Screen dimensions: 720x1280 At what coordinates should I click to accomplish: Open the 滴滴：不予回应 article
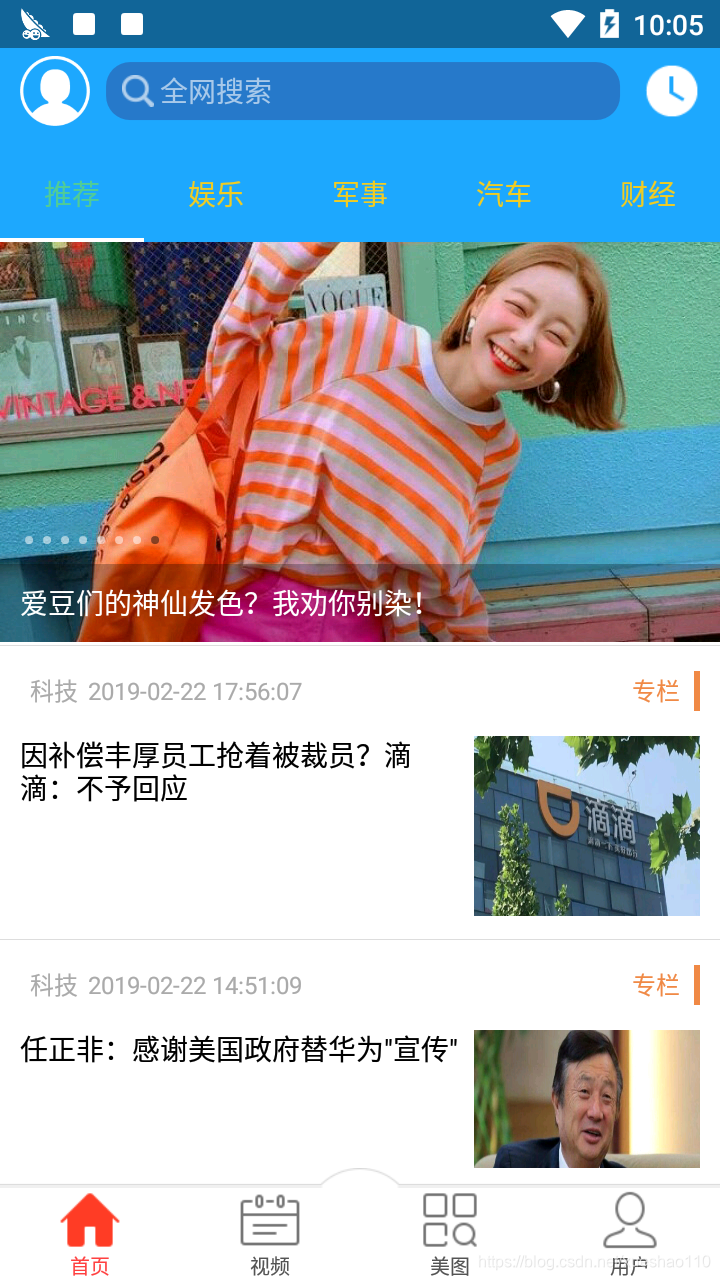(360, 793)
